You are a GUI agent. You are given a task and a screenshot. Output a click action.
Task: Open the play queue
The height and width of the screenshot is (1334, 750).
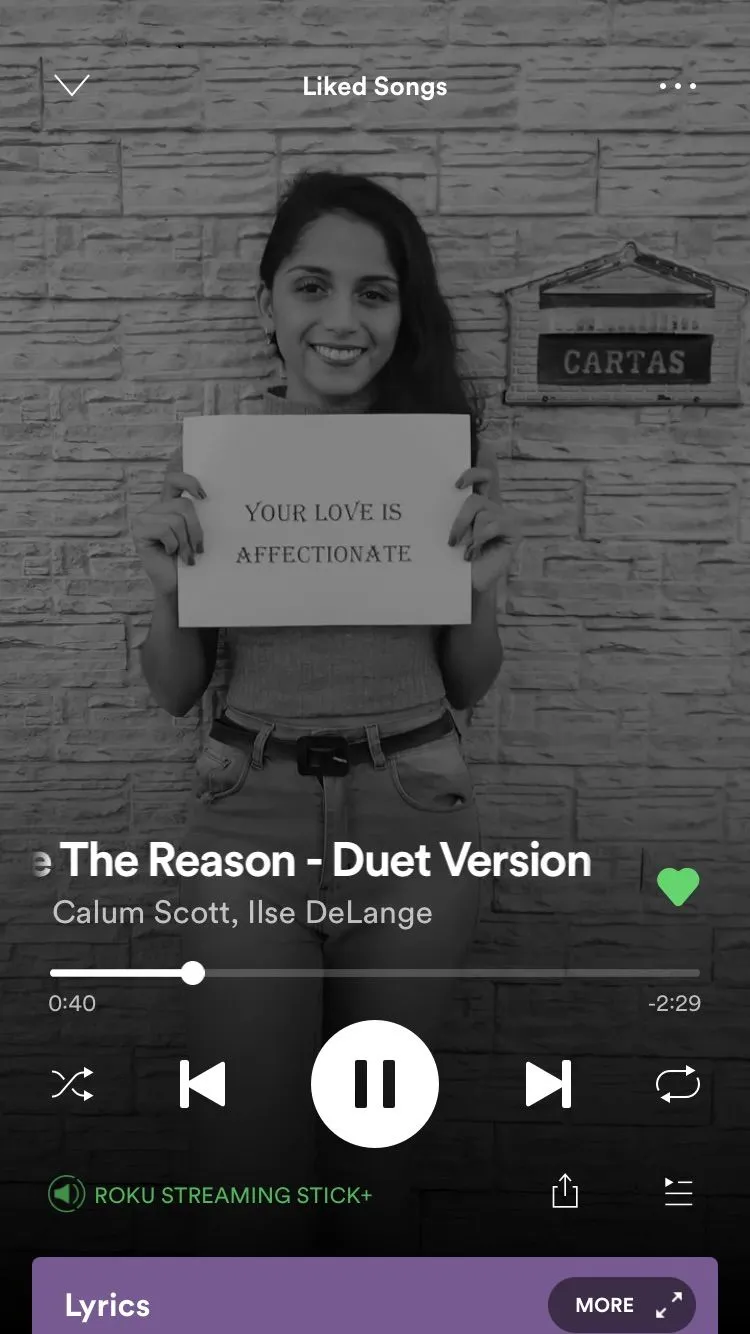678,1191
